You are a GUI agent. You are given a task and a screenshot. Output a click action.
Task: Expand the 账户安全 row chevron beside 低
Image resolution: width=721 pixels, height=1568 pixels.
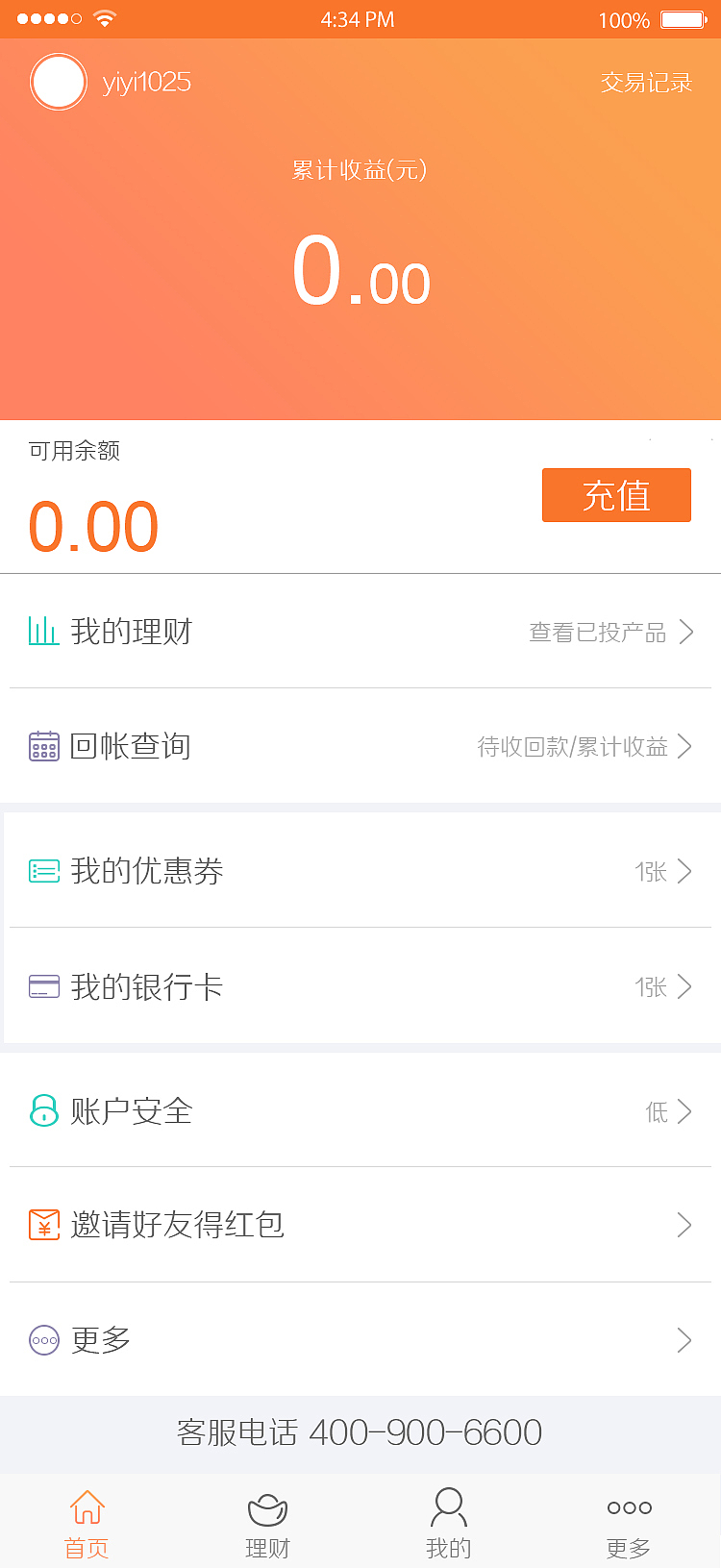(x=684, y=1111)
